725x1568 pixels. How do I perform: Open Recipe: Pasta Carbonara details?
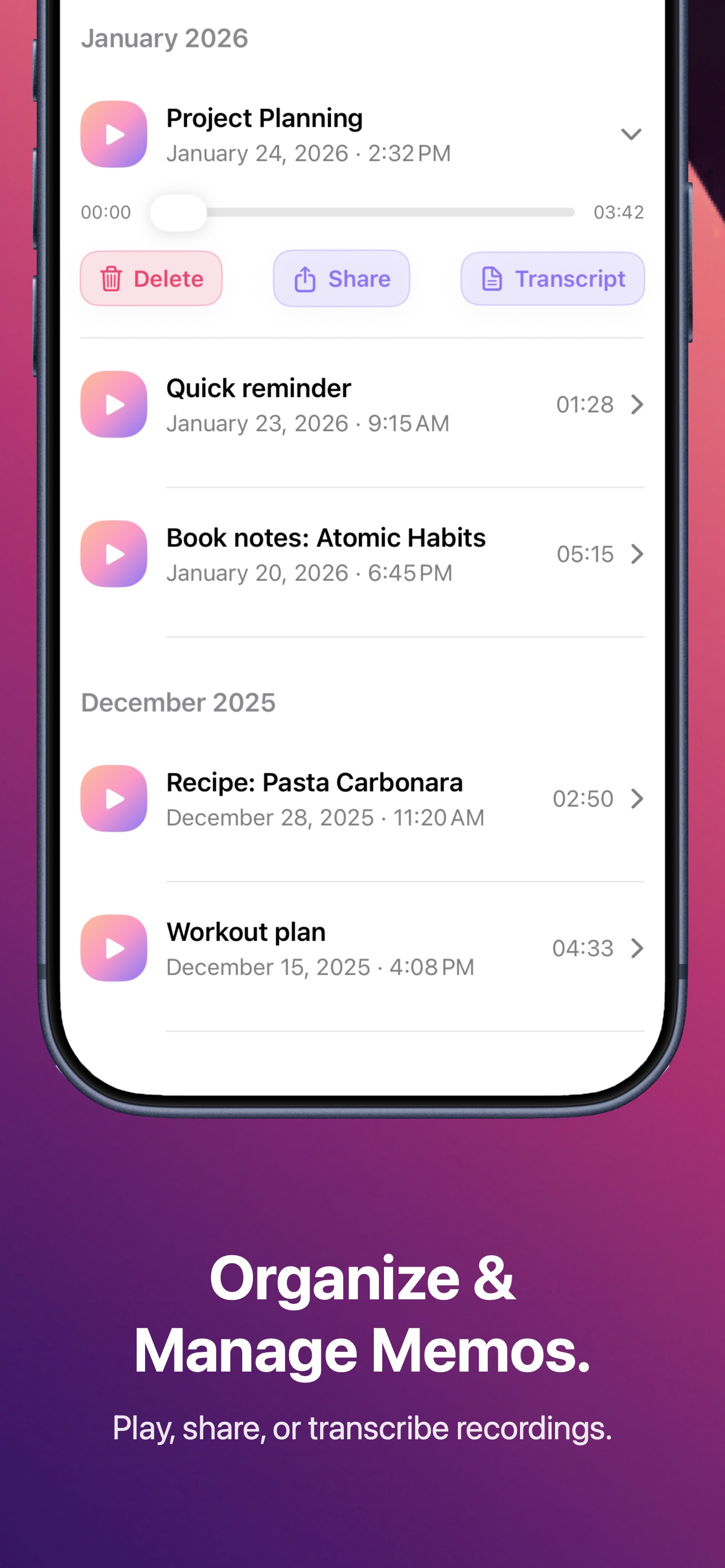637,799
